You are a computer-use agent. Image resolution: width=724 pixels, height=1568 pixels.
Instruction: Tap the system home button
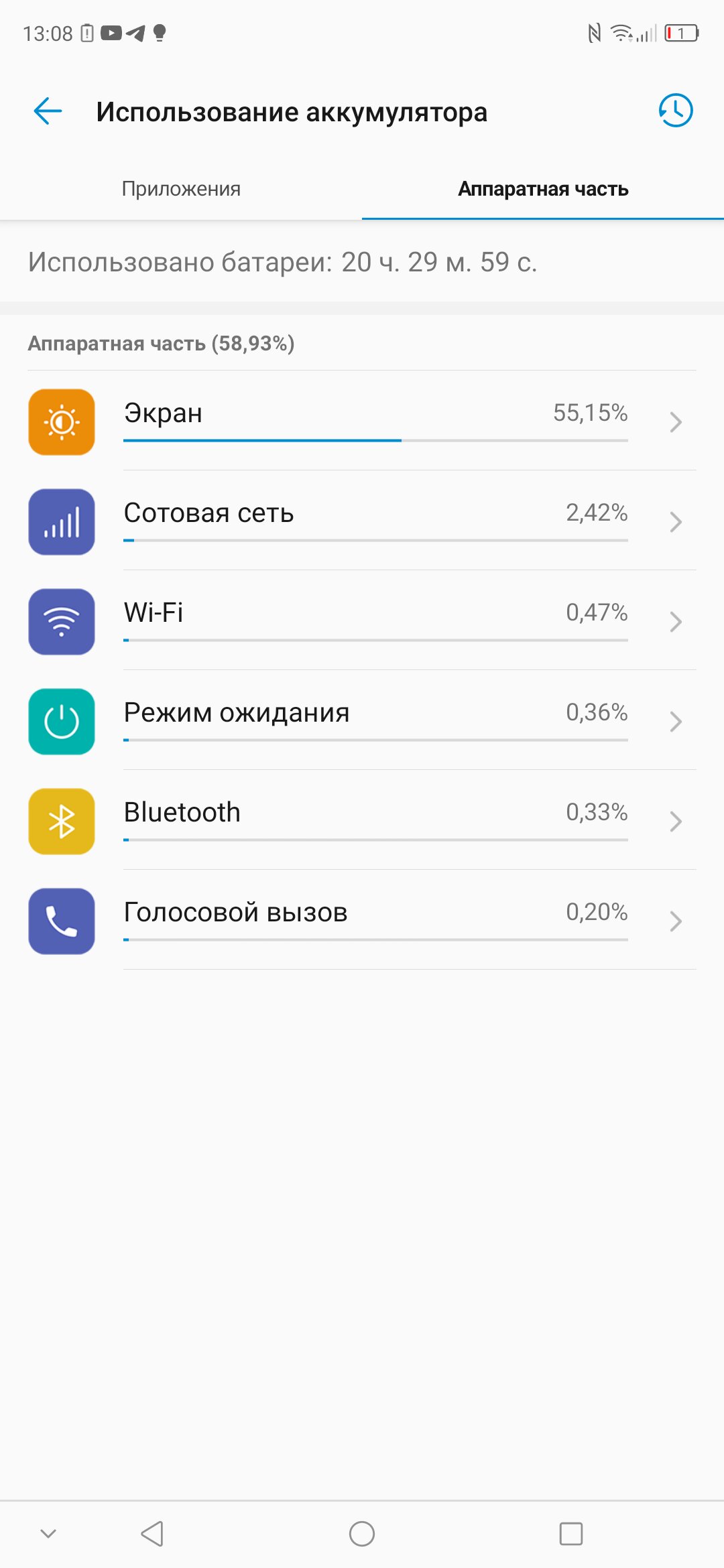pyautogui.click(x=362, y=1533)
